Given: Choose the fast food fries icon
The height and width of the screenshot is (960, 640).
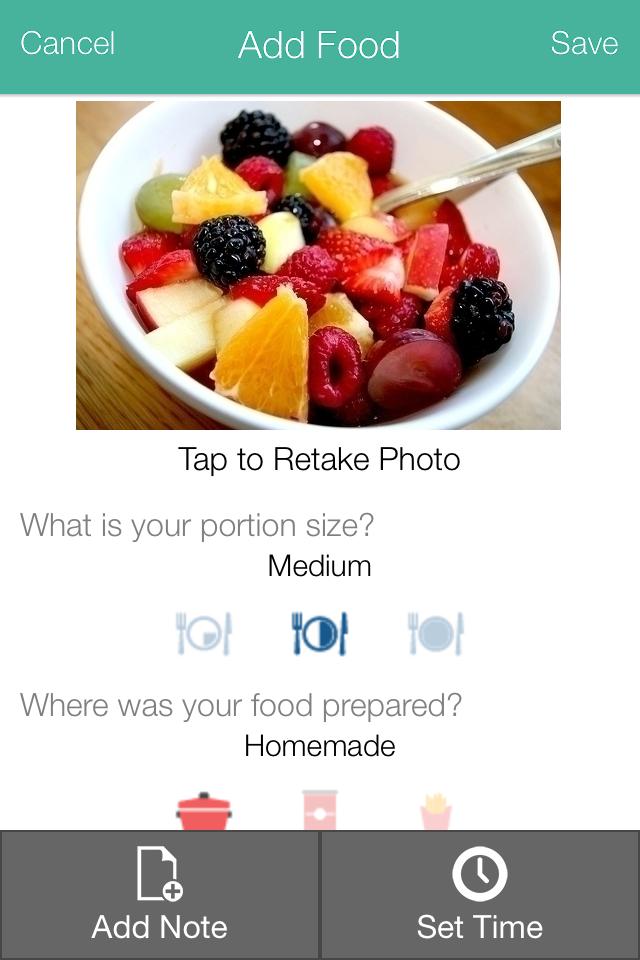Looking at the screenshot, I should coord(436,811).
